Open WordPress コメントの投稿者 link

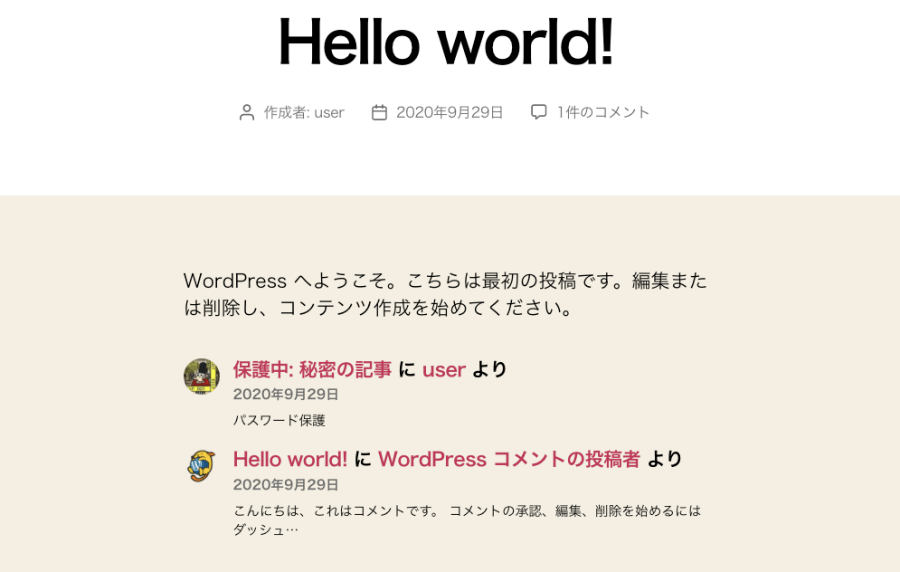[509, 459]
